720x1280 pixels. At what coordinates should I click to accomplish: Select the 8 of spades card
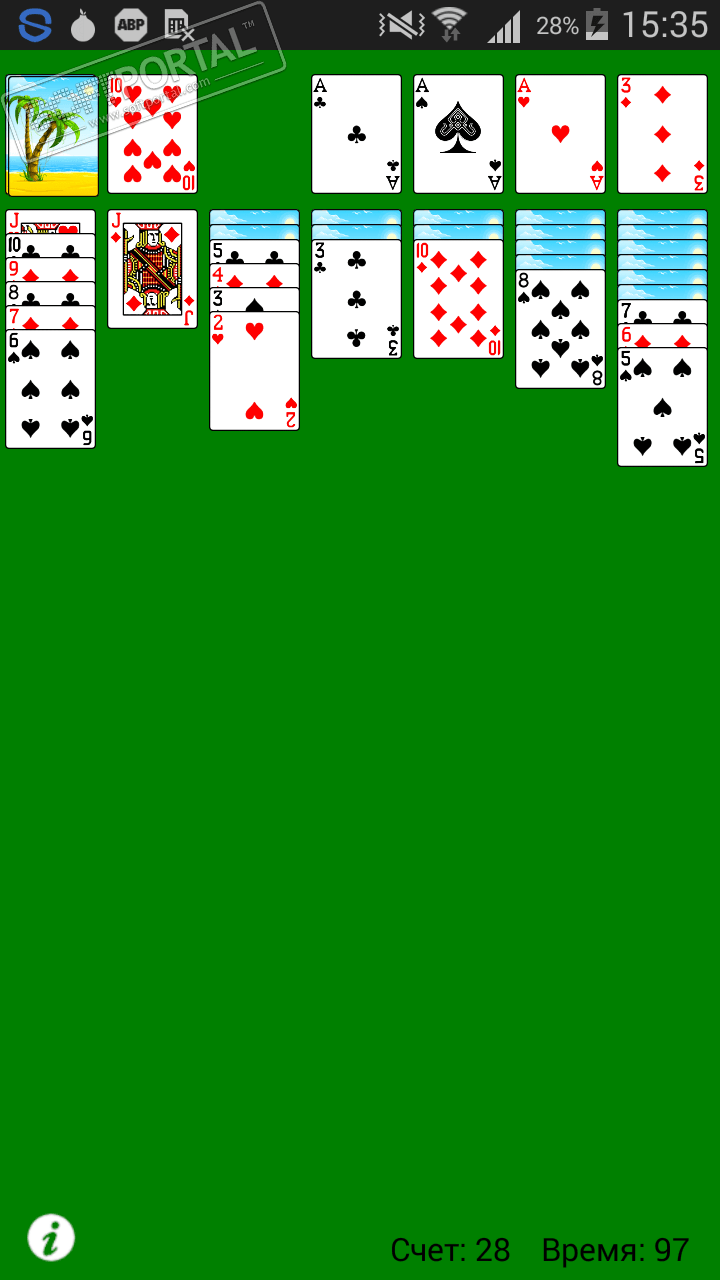(560, 330)
